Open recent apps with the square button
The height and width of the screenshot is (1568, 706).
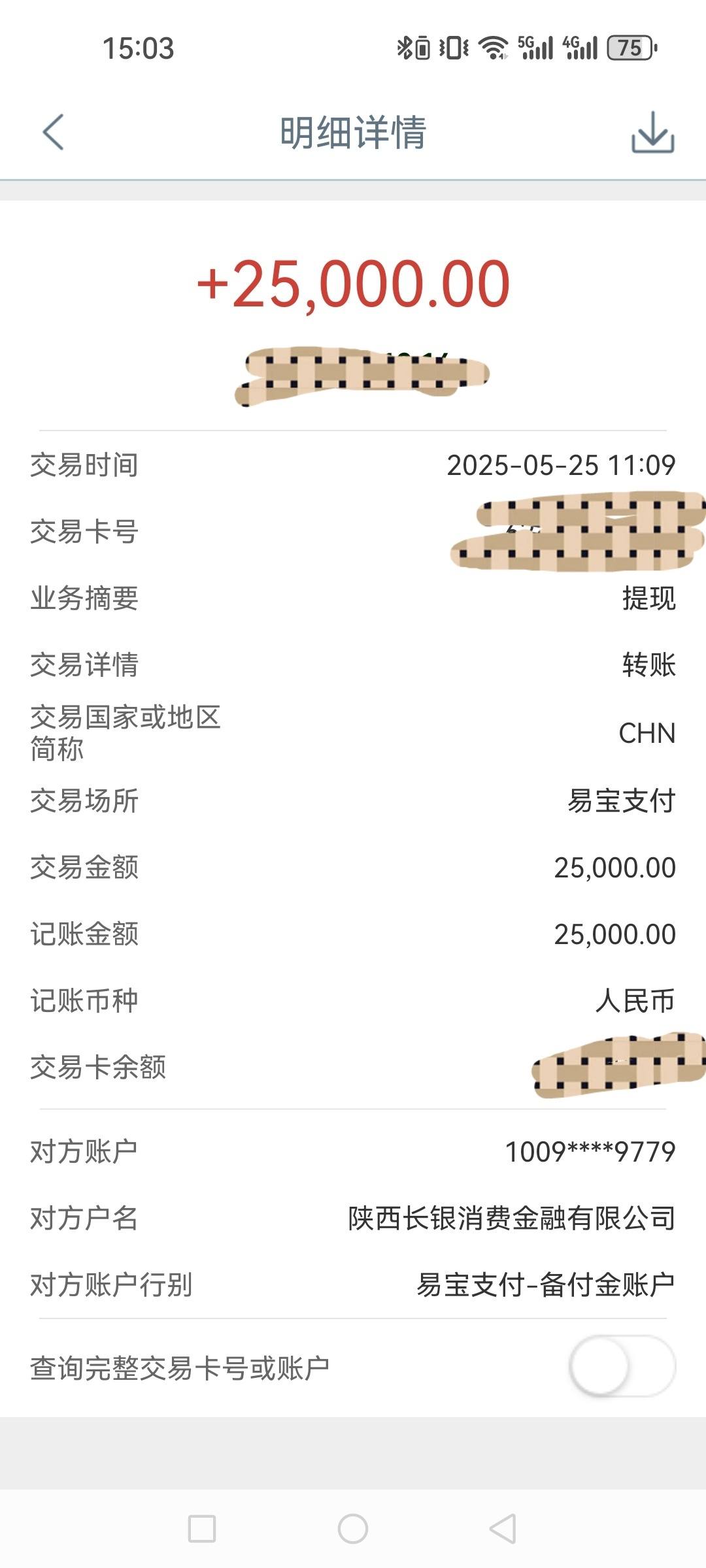[x=202, y=1528]
